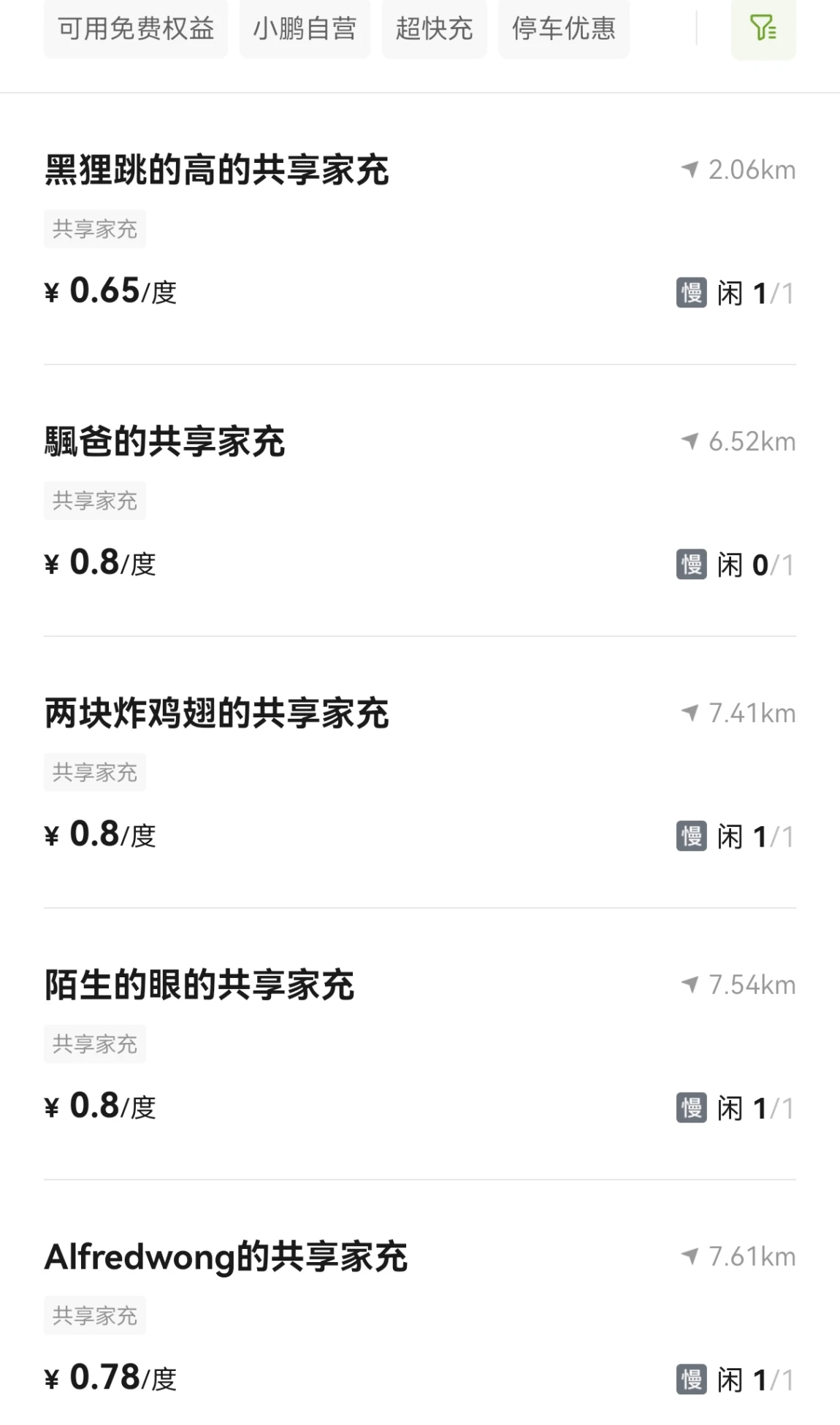Open the filter options icon

click(x=763, y=29)
